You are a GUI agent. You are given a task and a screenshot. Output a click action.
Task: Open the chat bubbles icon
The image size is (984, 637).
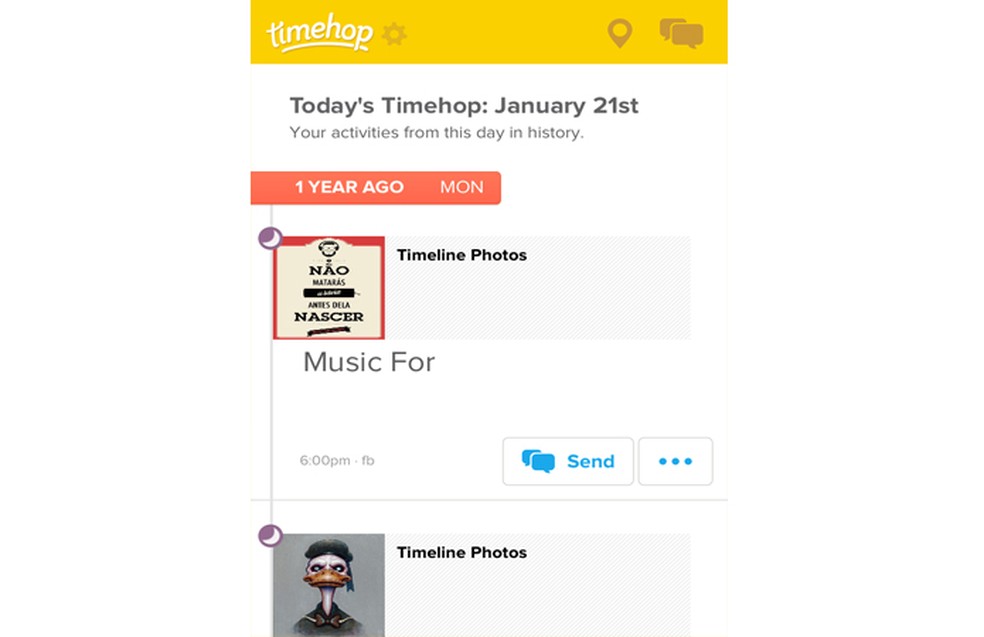[681, 34]
